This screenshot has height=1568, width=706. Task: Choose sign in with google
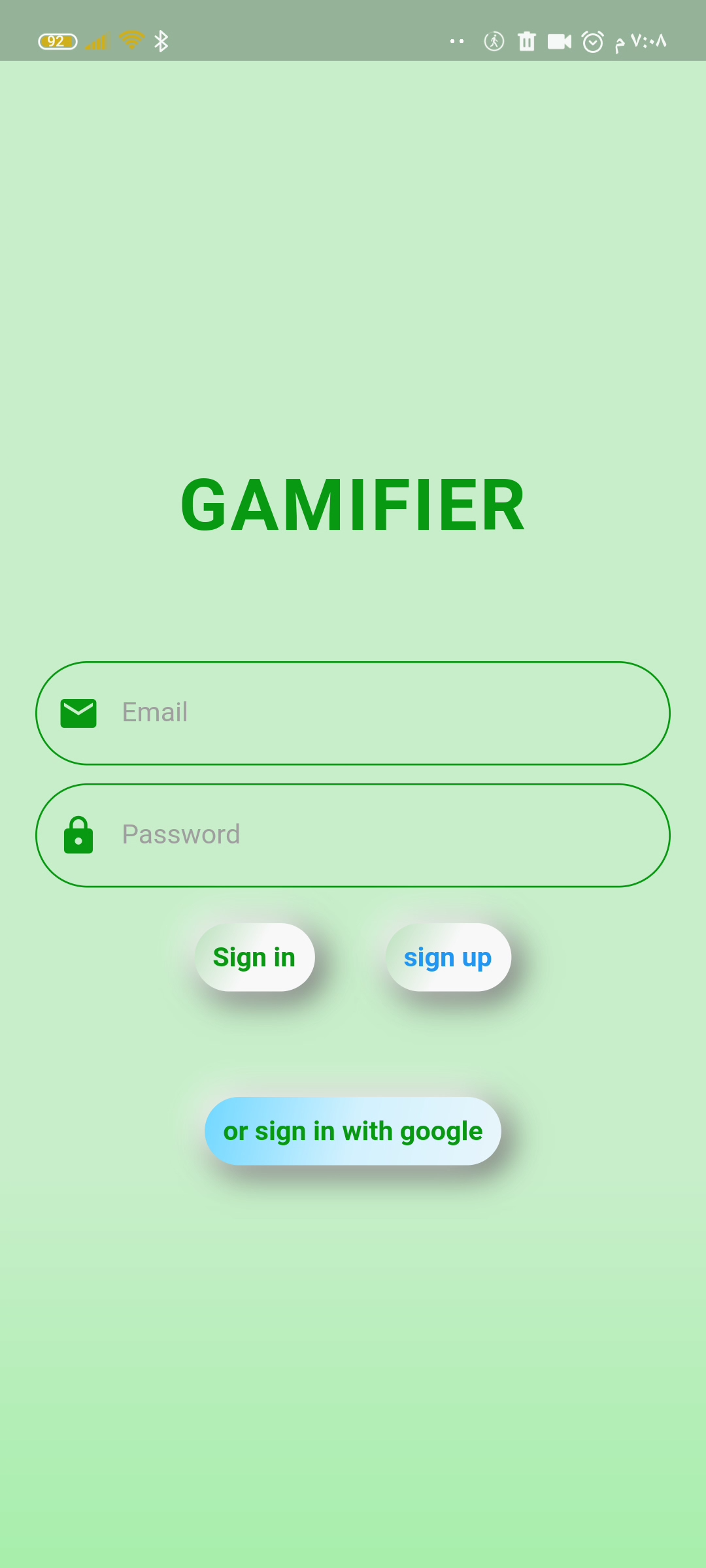tap(352, 1130)
